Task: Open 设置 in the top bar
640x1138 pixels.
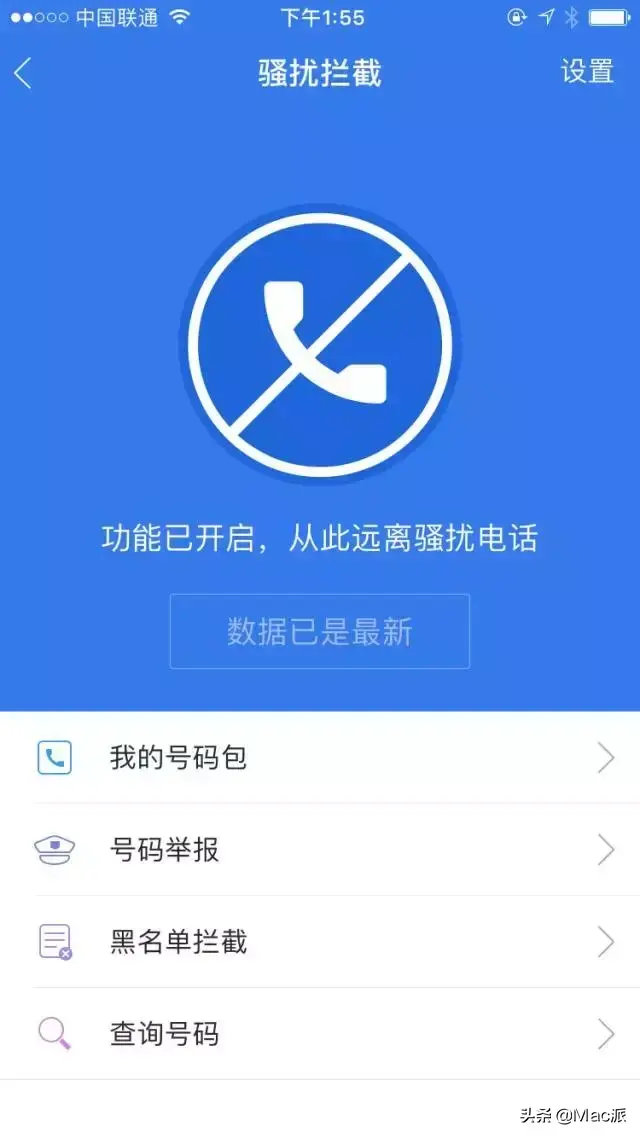Action: click(587, 72)
